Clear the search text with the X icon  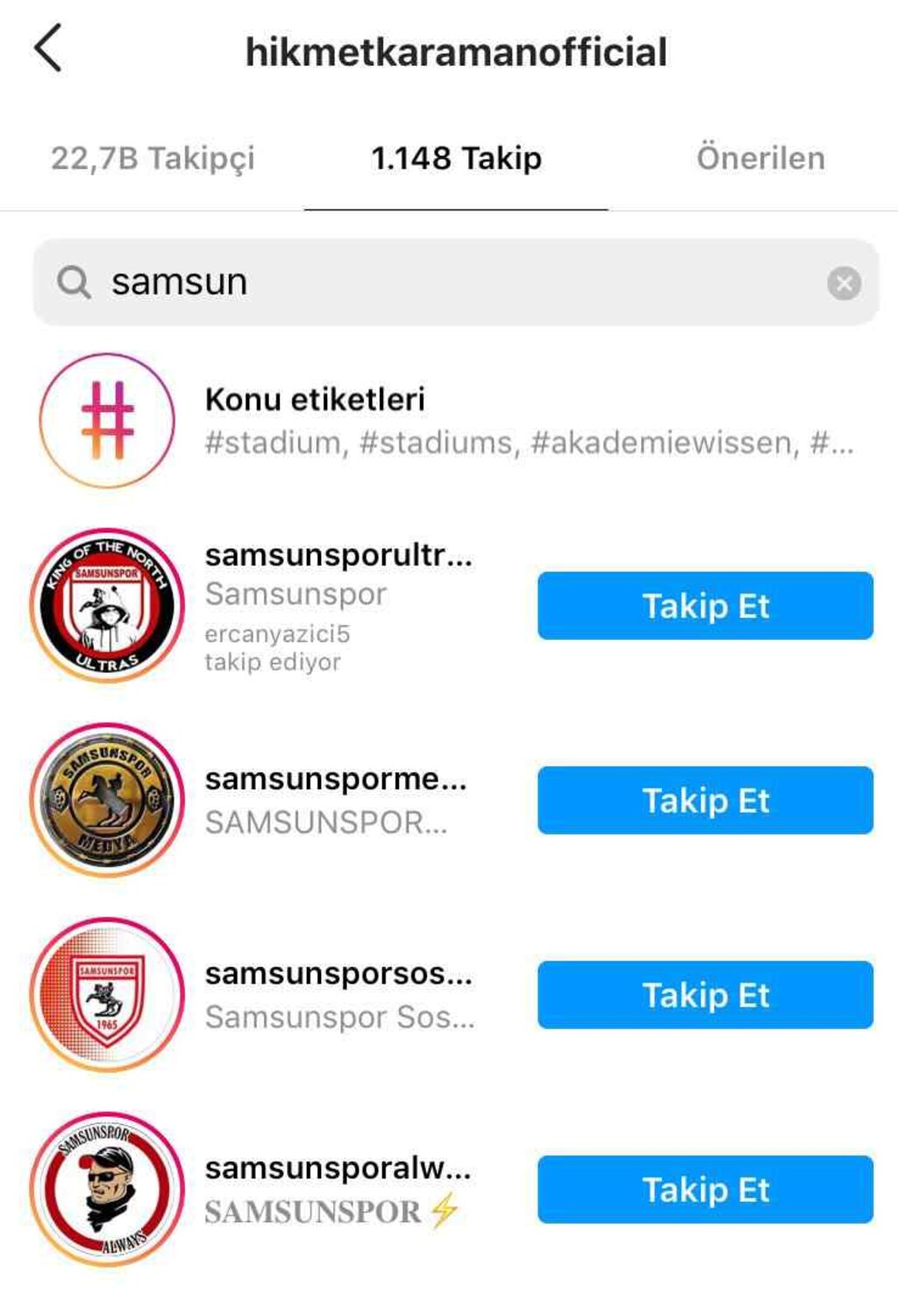pyautogui.click(x=844, y=283)
